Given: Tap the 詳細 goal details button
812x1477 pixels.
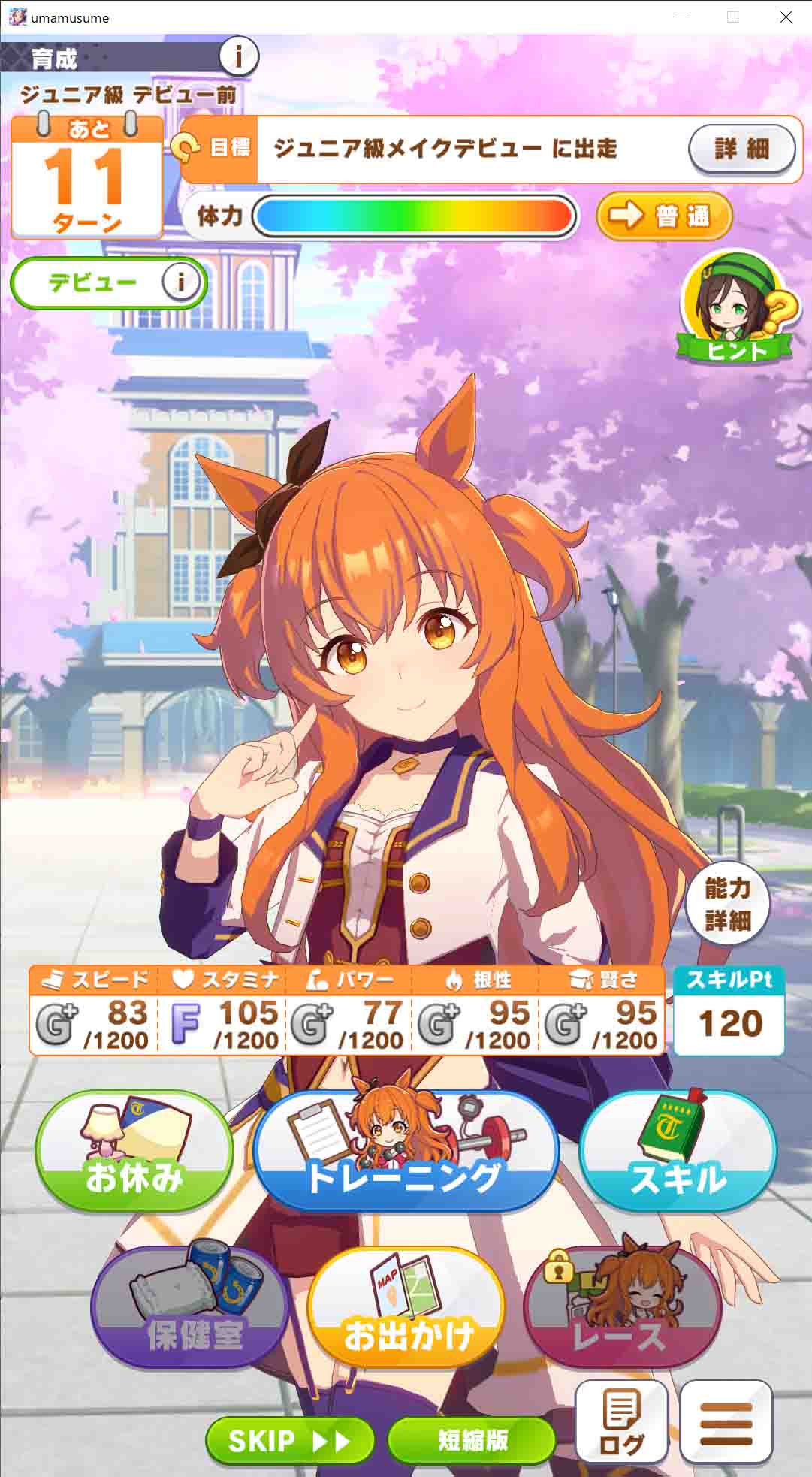Looking at the screenshot, I should [741, 149].
